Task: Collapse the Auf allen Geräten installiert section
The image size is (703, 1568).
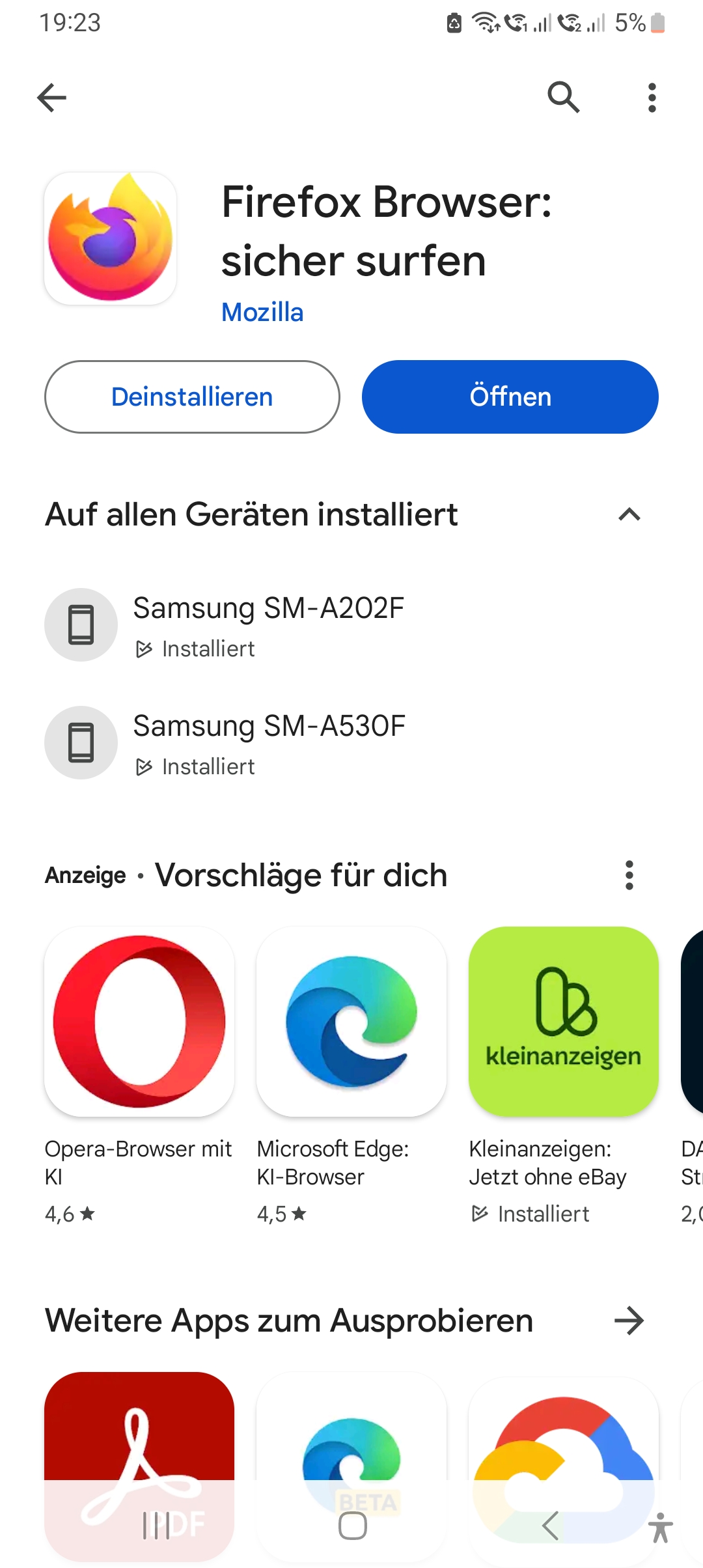Action: (x=629, y=515)
